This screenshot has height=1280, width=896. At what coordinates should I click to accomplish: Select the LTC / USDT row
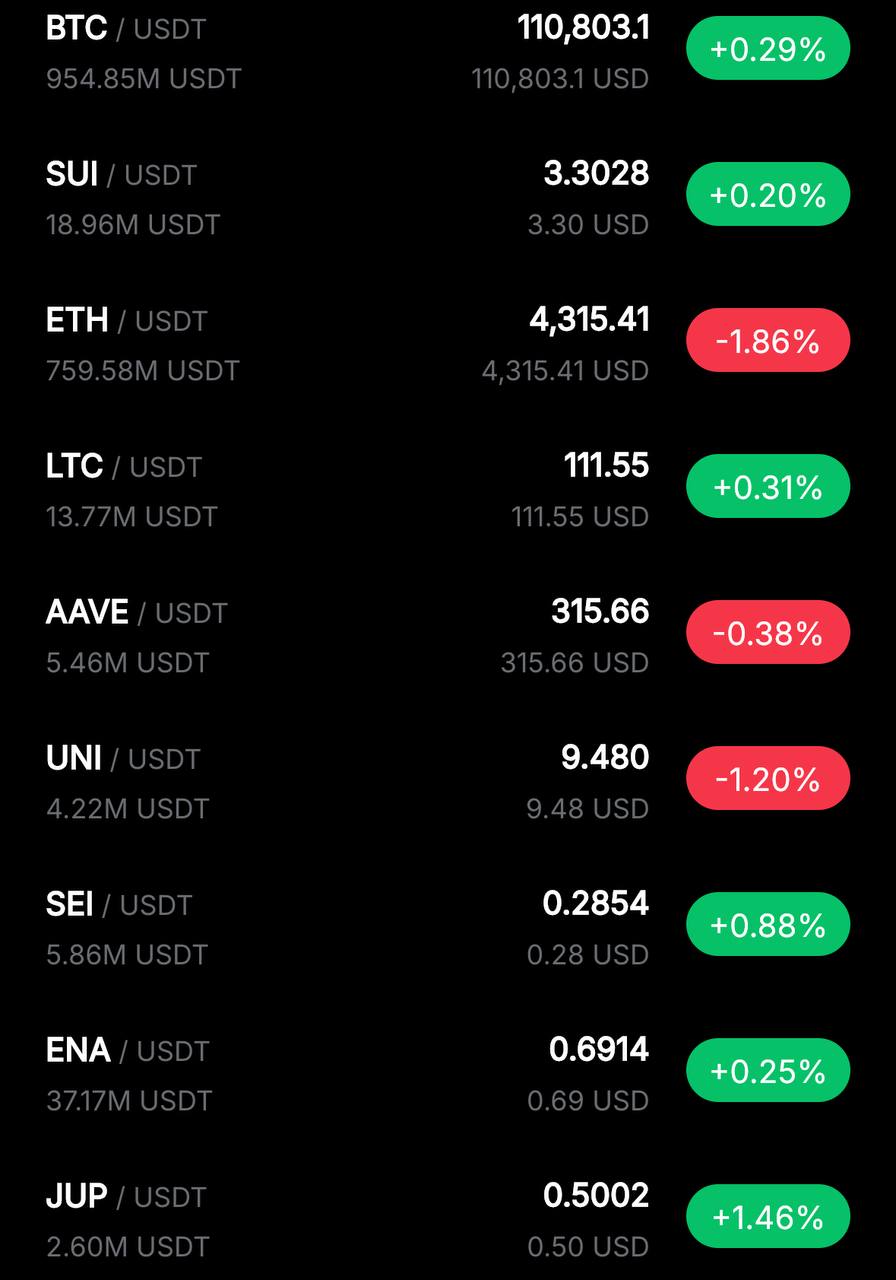click(x=448, y=488)
